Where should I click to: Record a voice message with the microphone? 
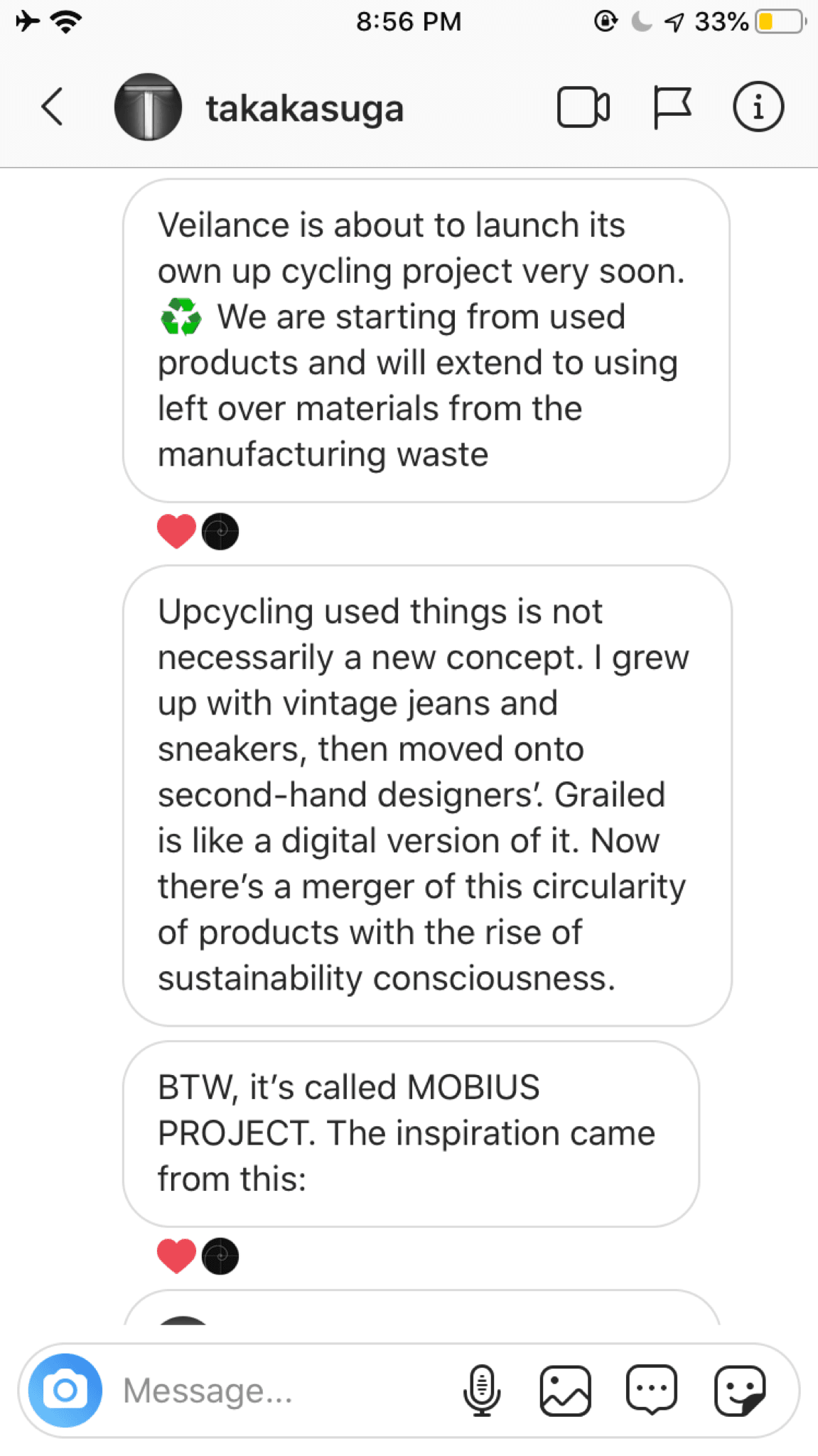482,1390
